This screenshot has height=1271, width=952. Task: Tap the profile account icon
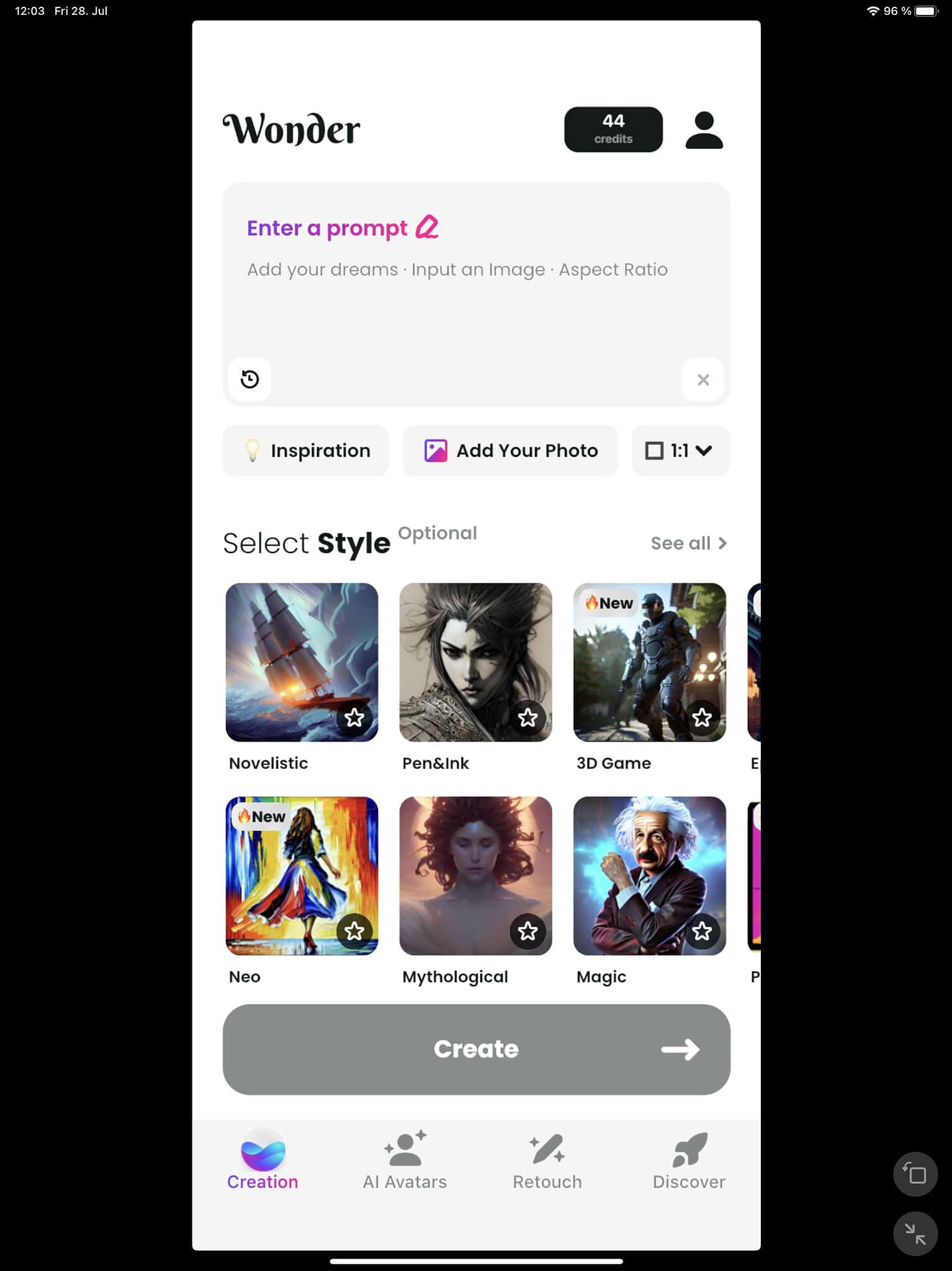coord(703,129)
